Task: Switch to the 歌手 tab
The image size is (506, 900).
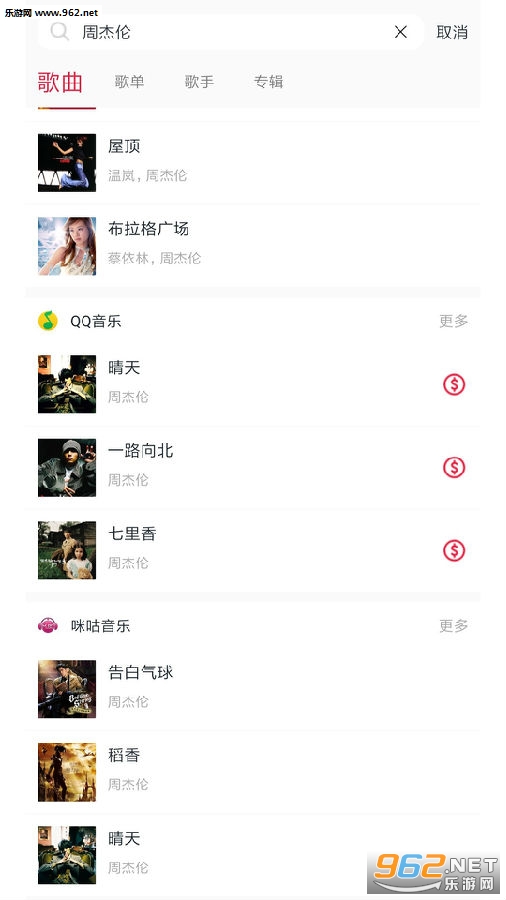Action: [x=199, y=82]
